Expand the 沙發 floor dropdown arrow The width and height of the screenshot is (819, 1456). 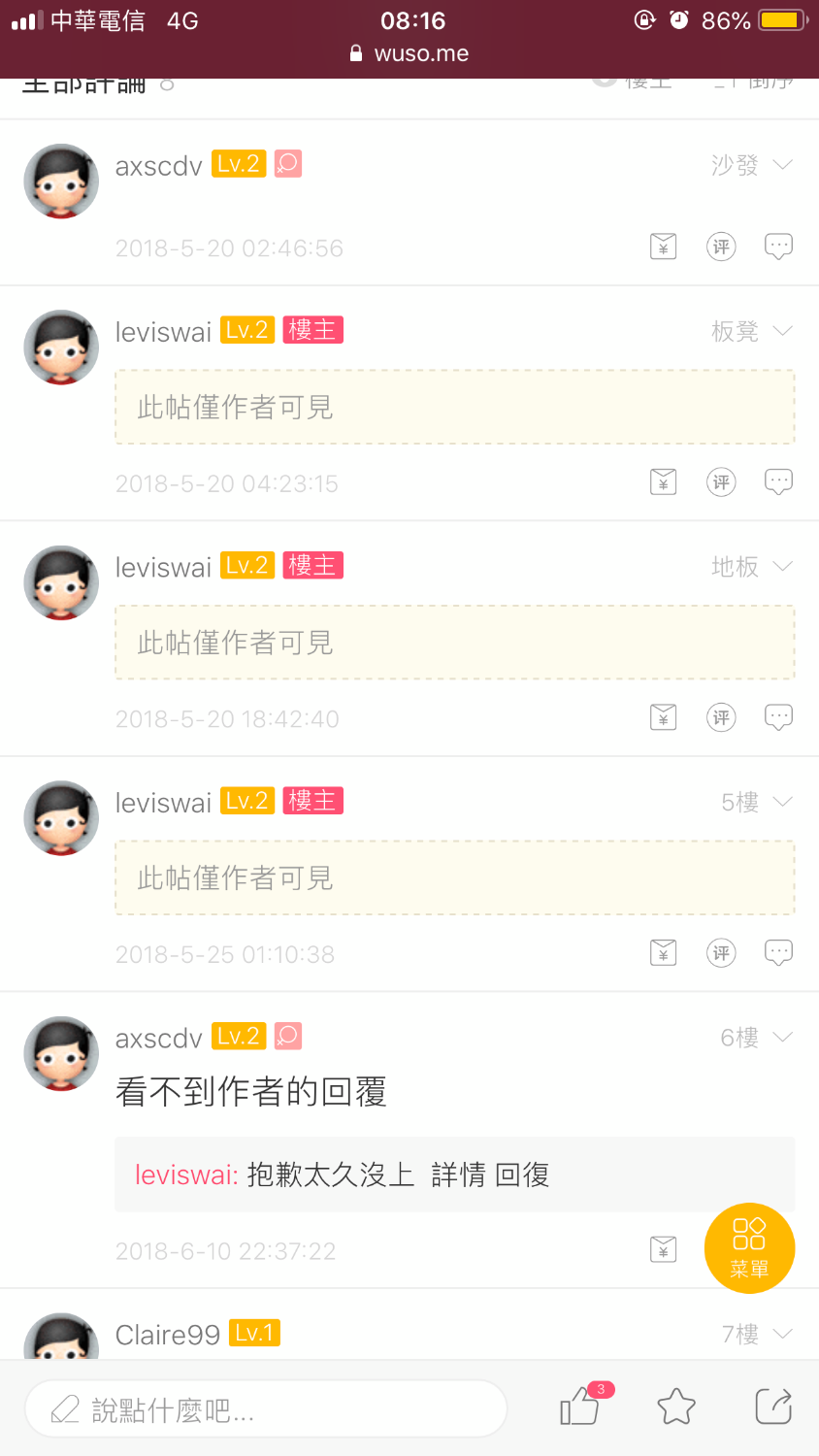click(x=783, y=165)
